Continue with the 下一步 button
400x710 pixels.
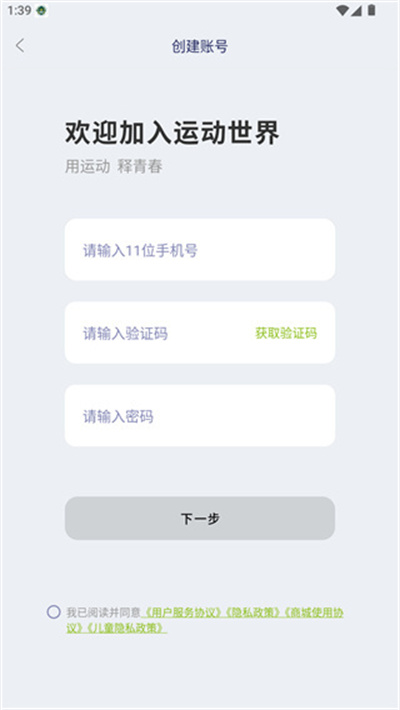(x=200, y=518)
